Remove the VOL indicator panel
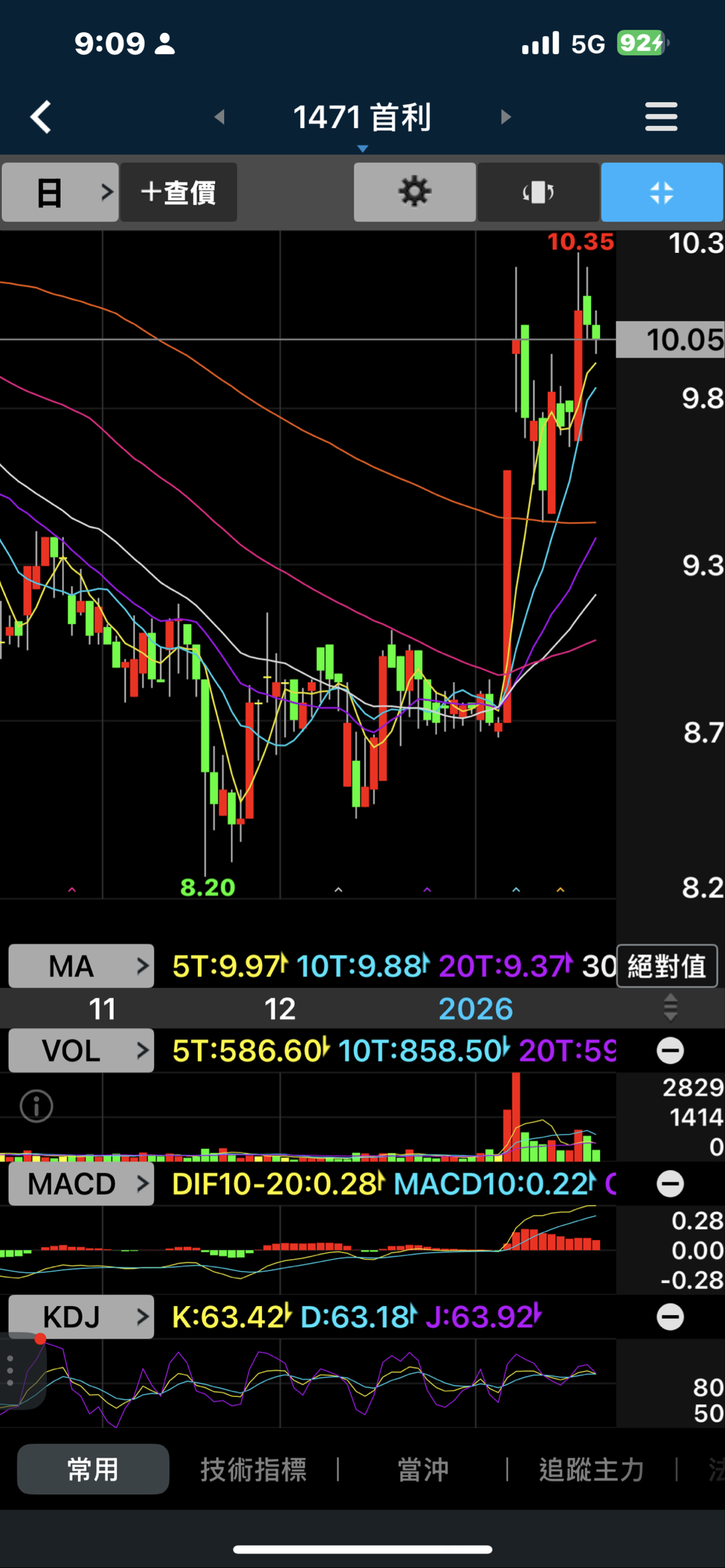This screenshot has width=725, height=1568. point(670,1051)
